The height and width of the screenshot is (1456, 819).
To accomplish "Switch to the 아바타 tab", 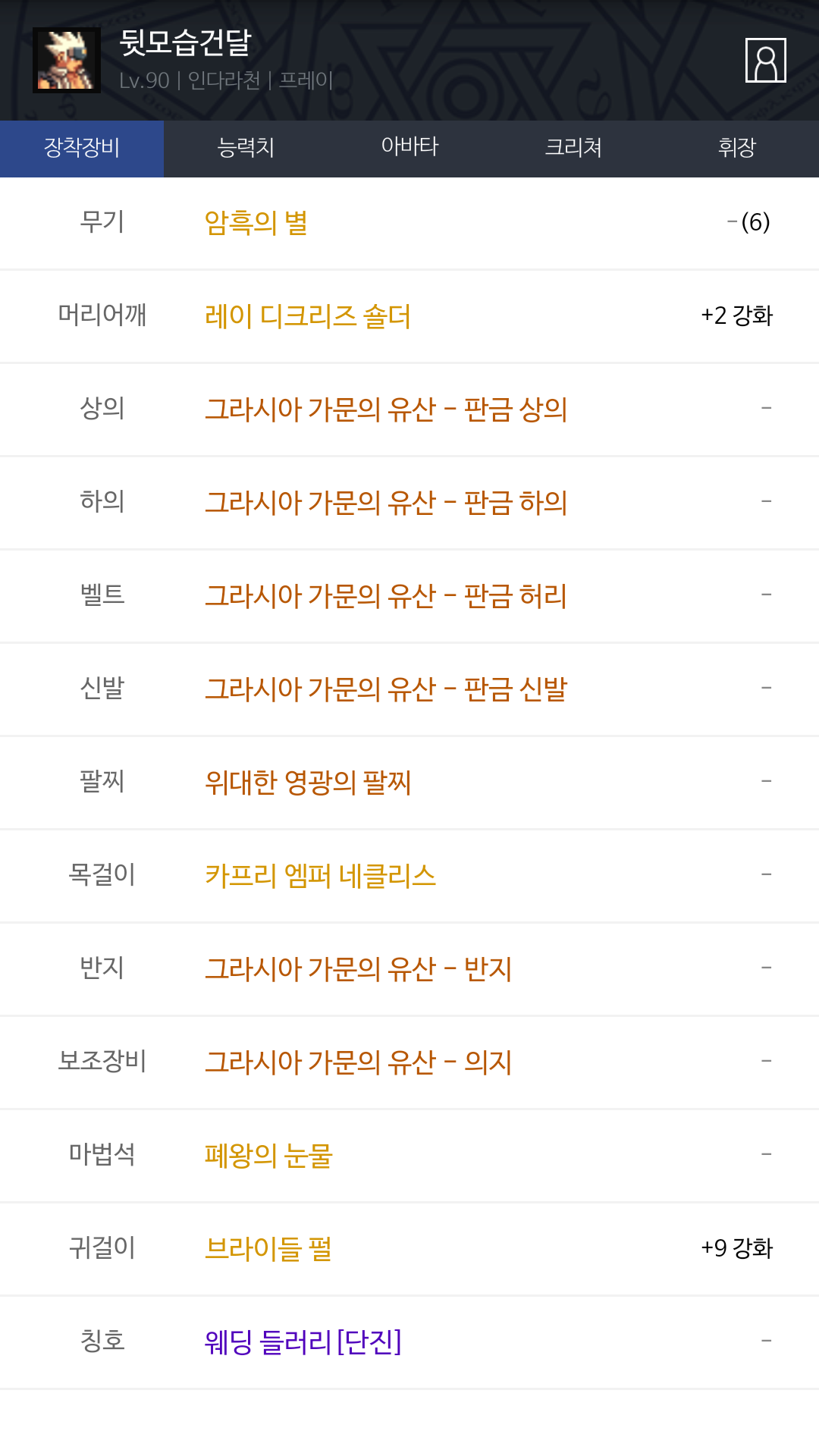I will (409, 149).
